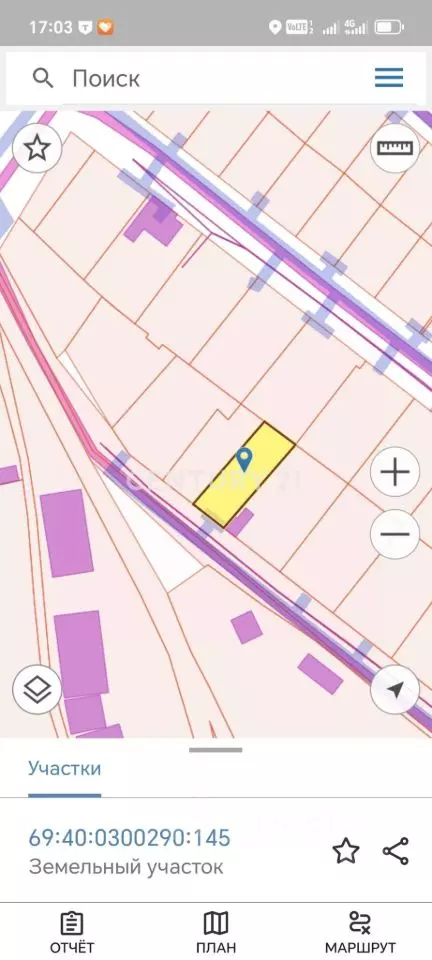Center map on my location
The width and height of the screenshot is (432, 960).
(395, 689)
